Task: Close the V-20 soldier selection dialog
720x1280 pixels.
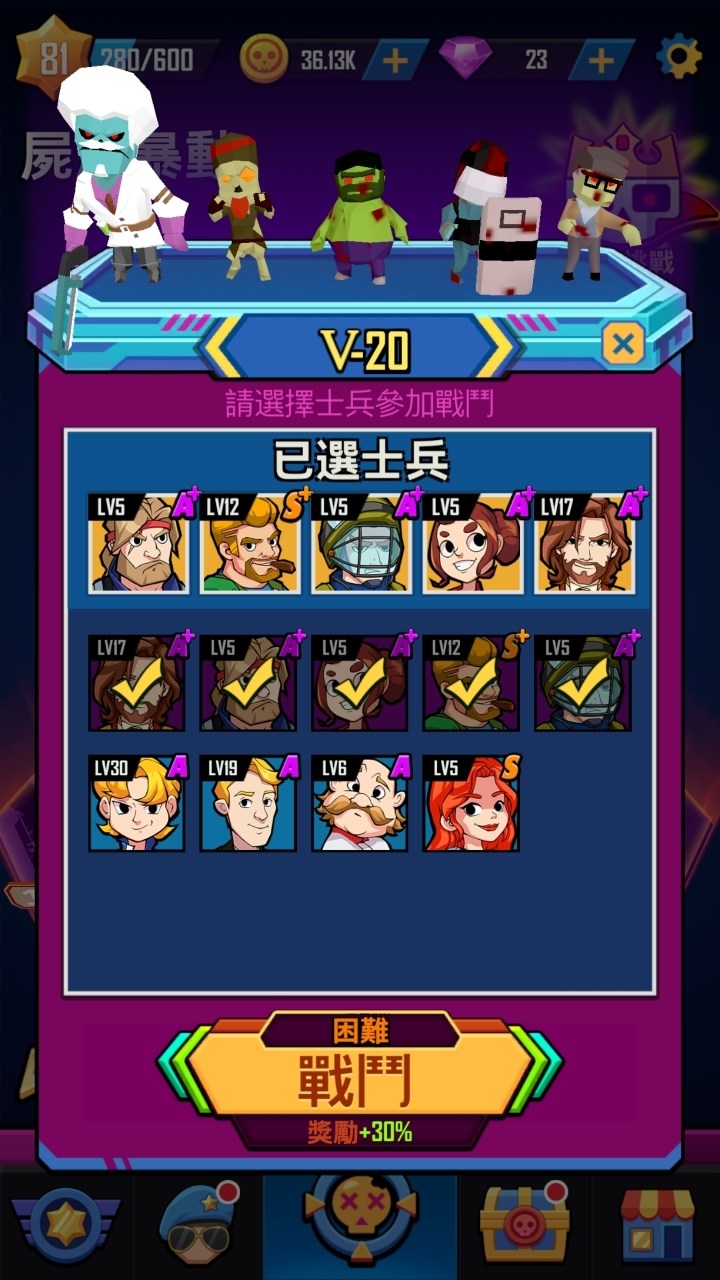Action: (623, 346)
